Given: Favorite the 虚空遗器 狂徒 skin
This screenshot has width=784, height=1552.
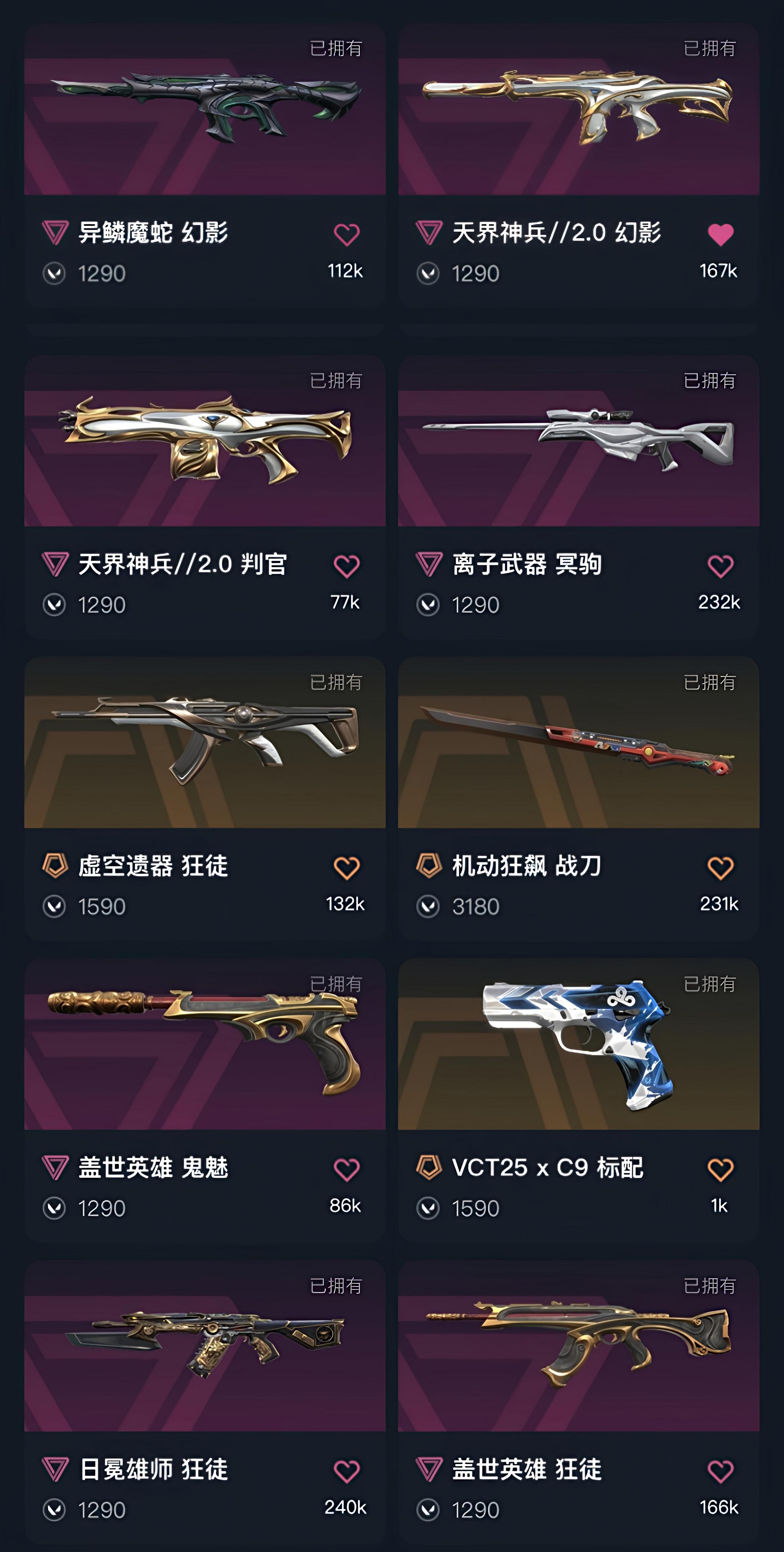Looking at the screenshot, I should 347,868.
